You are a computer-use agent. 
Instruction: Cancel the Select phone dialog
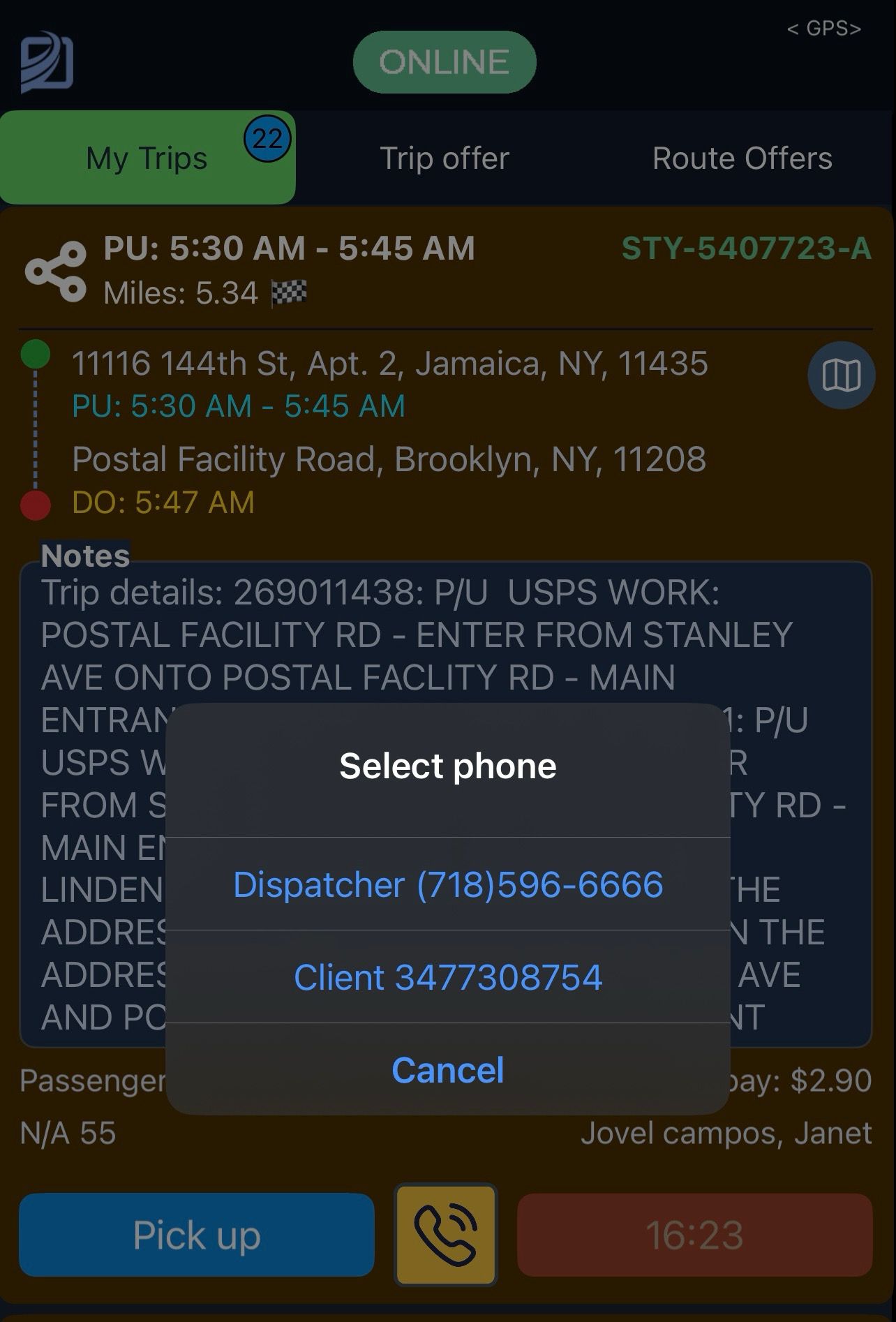point(448,1070)
